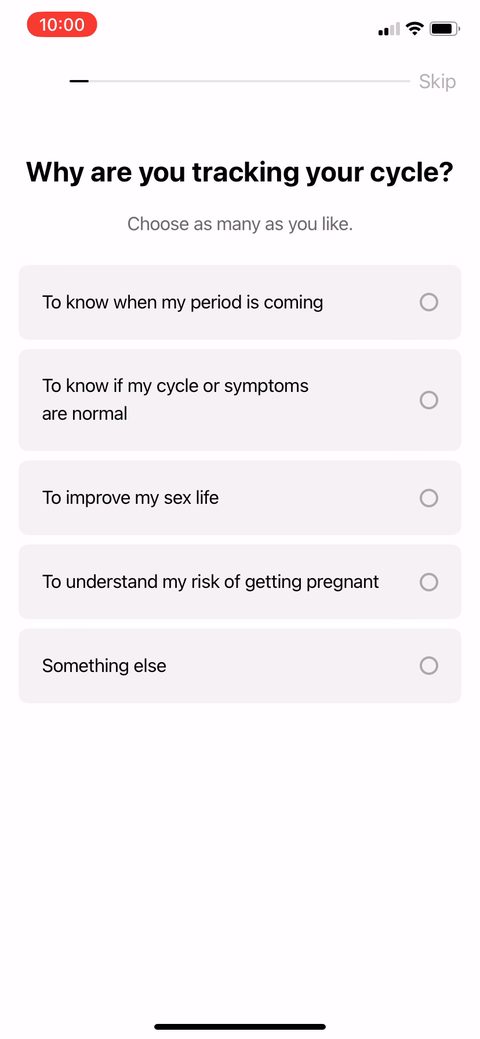Pick 'To understand my risk of getting pregnant'

pyautogui.click(x=240, y=582)
